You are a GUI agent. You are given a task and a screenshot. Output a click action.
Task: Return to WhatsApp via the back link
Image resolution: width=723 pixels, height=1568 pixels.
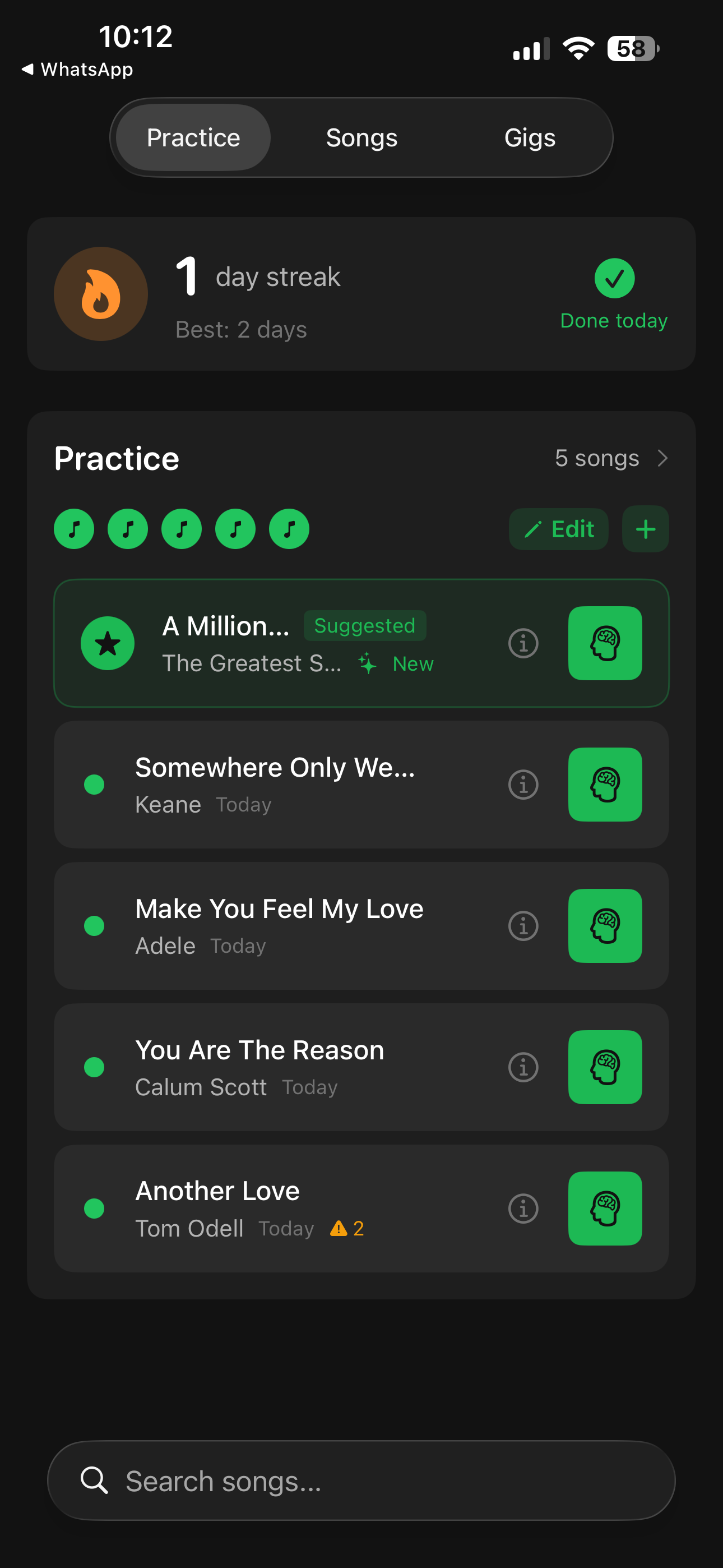pyautogui.click(x=78, y=70)
